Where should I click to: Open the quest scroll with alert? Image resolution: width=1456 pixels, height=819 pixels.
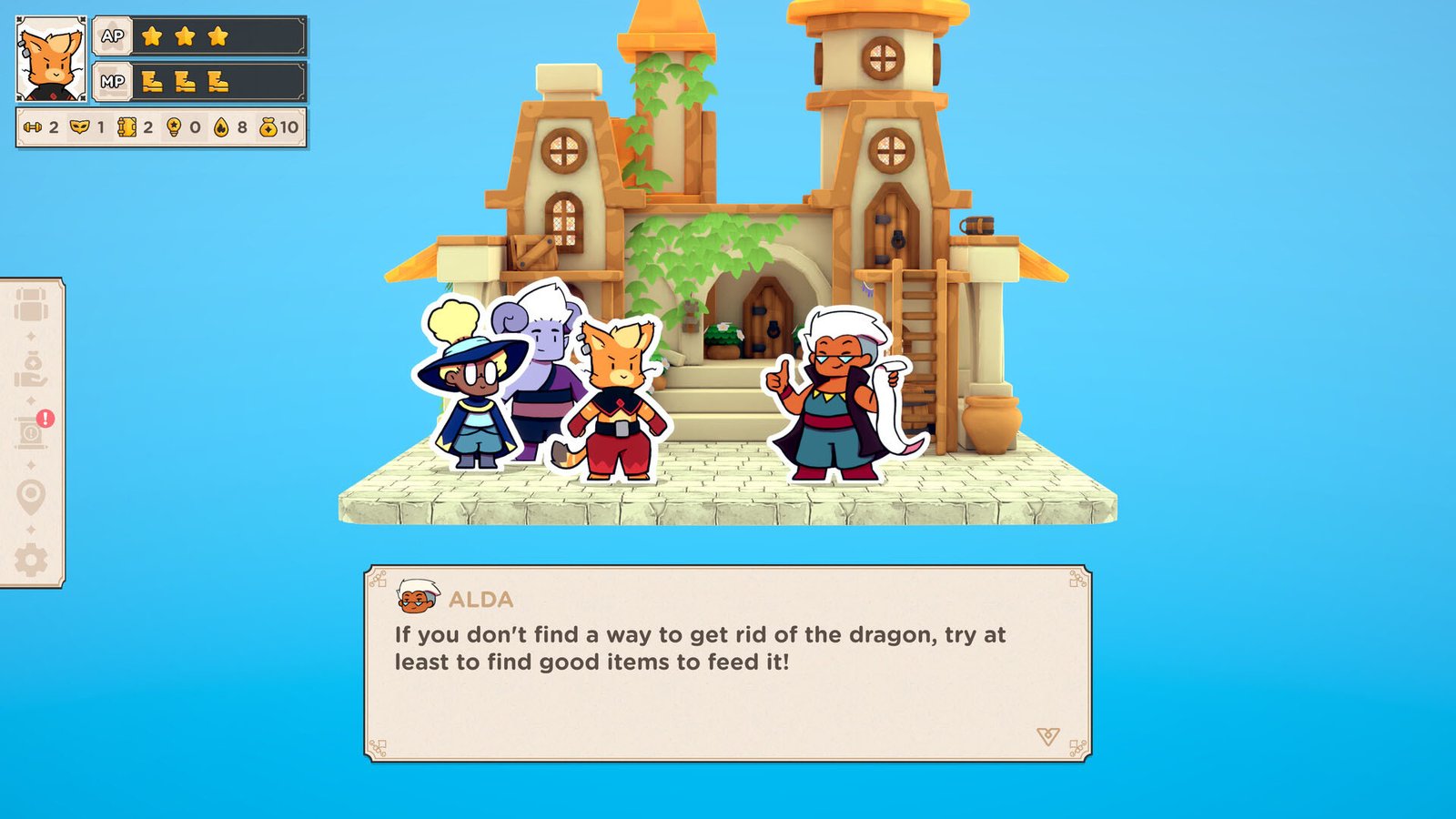click(32, 432)
